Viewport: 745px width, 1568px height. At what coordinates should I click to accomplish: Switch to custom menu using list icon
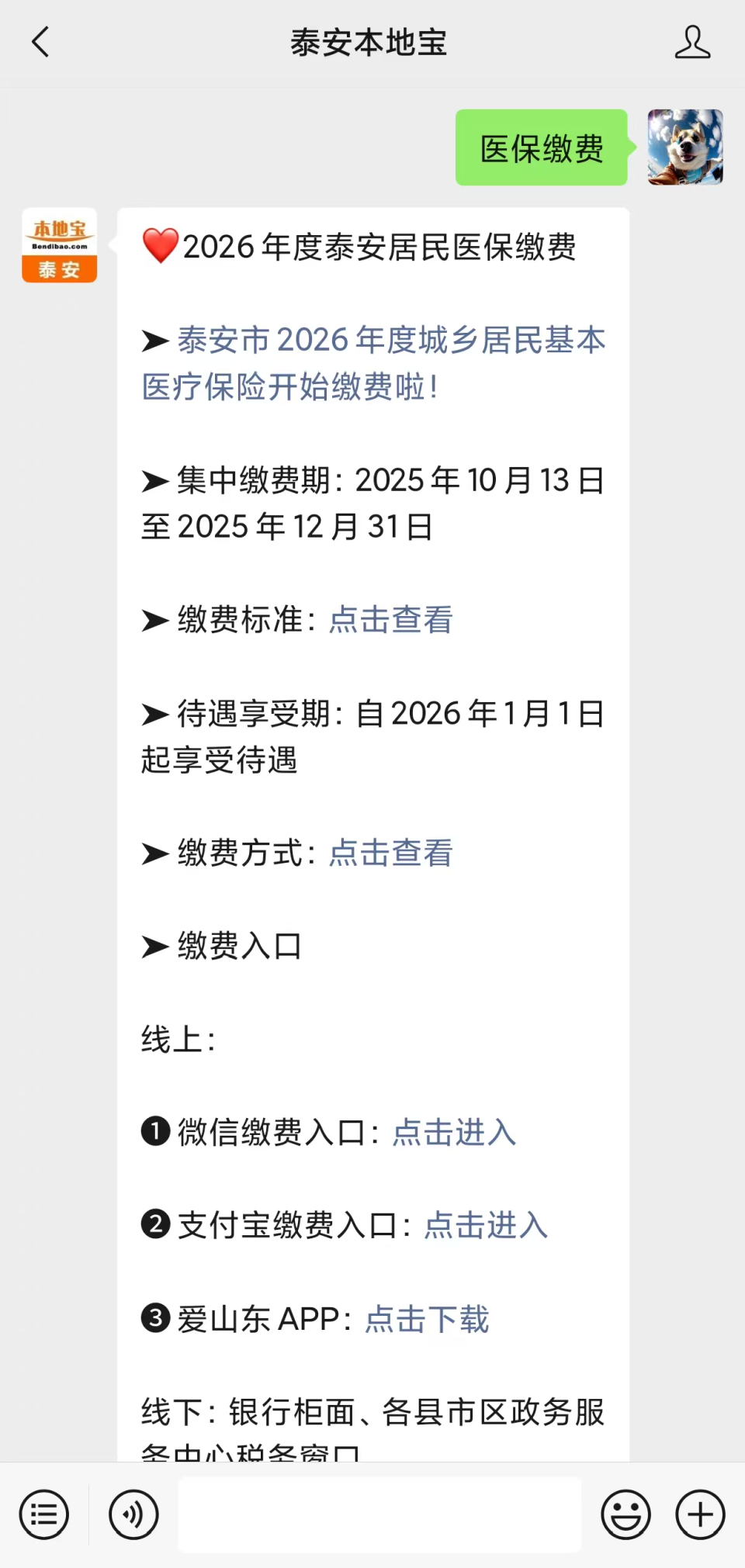tap(43, 1513)
